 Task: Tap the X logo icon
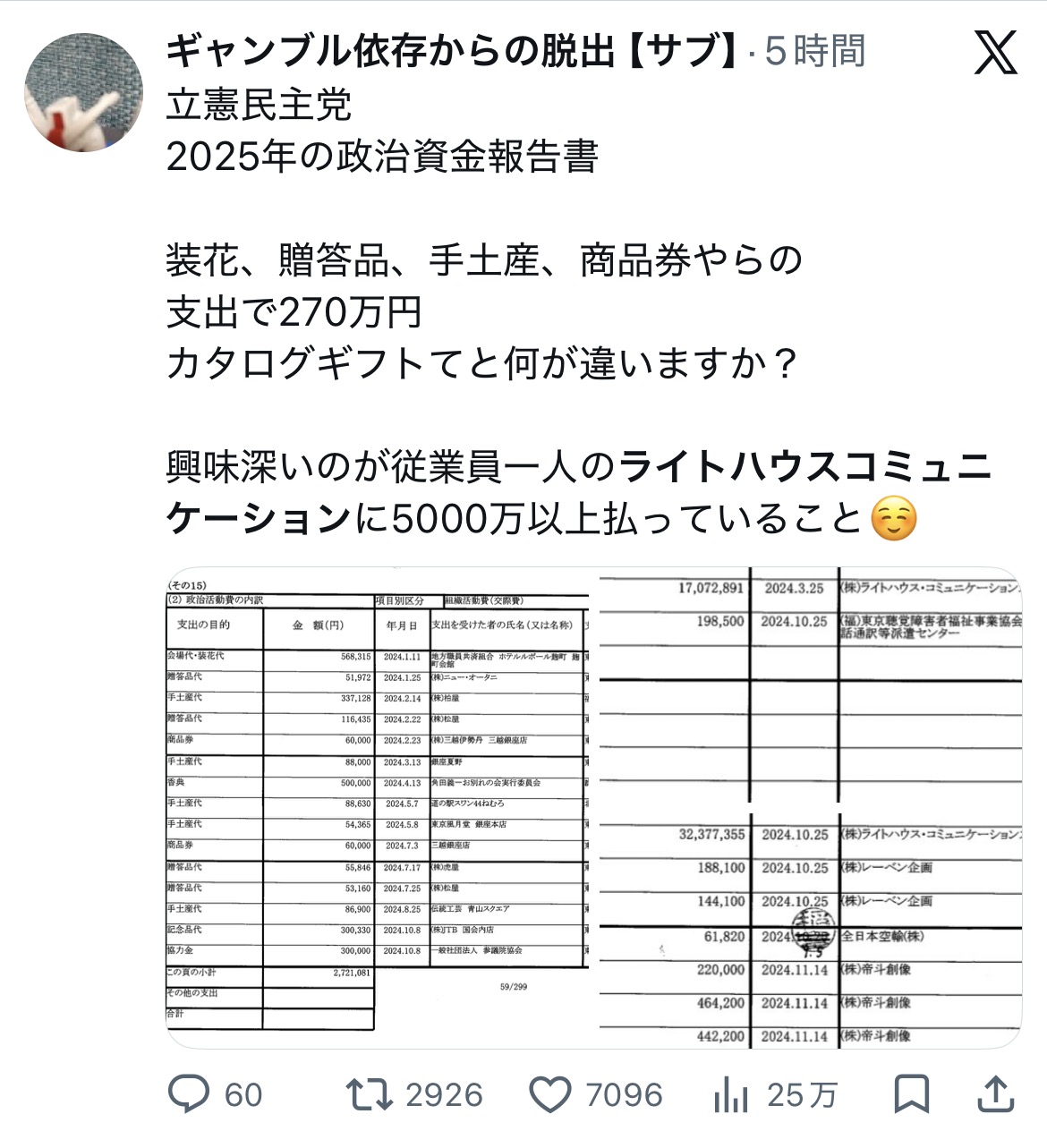995,52
